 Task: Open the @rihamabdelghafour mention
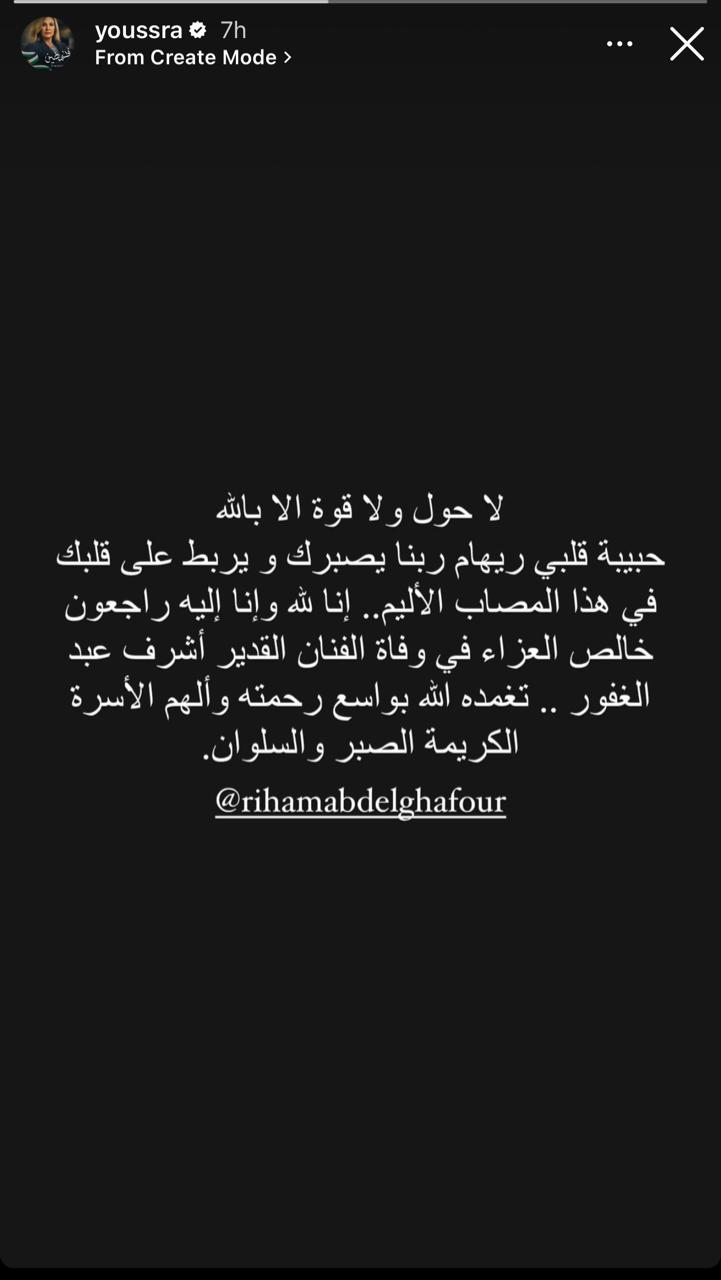click(x=360, y=801)
